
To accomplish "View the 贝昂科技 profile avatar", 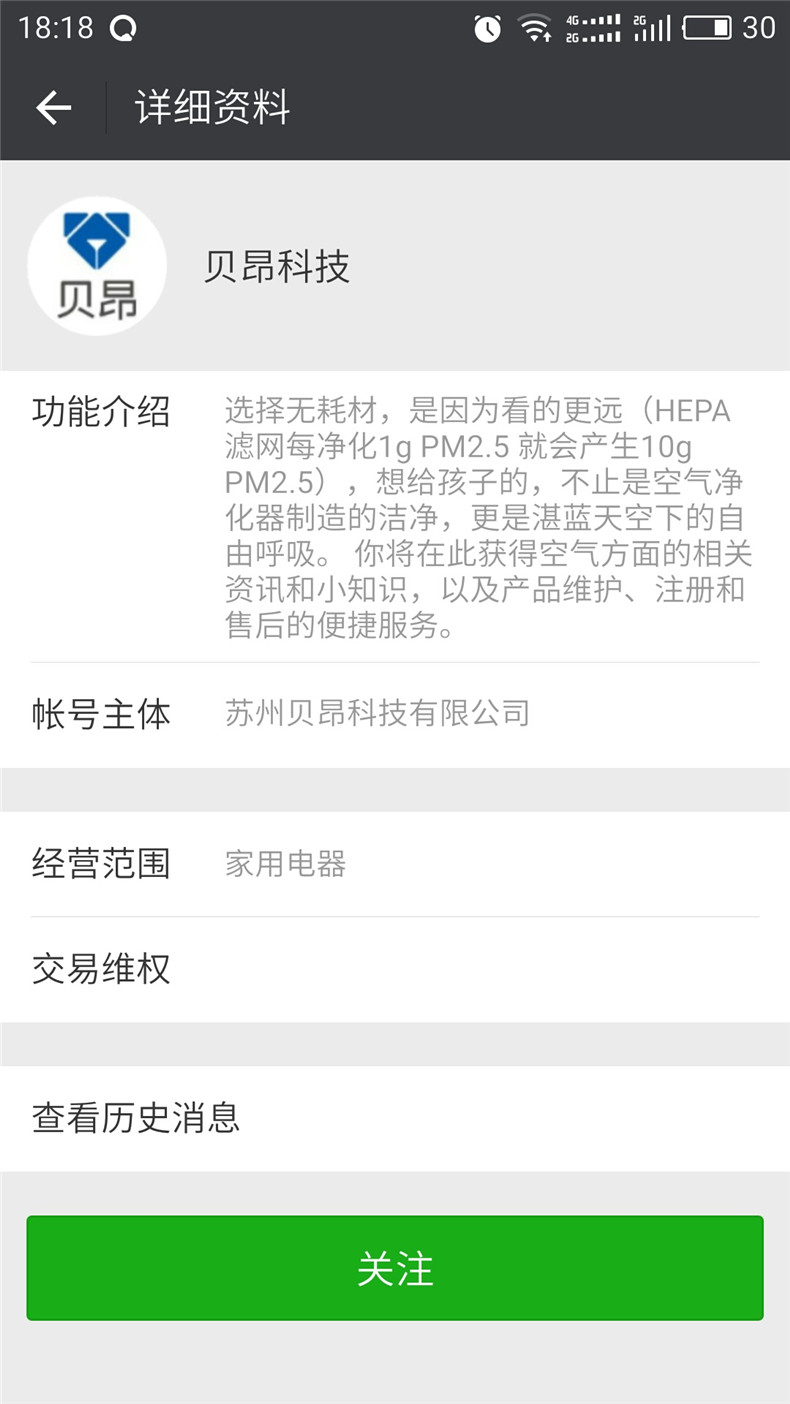I will [x=97, y=266].
